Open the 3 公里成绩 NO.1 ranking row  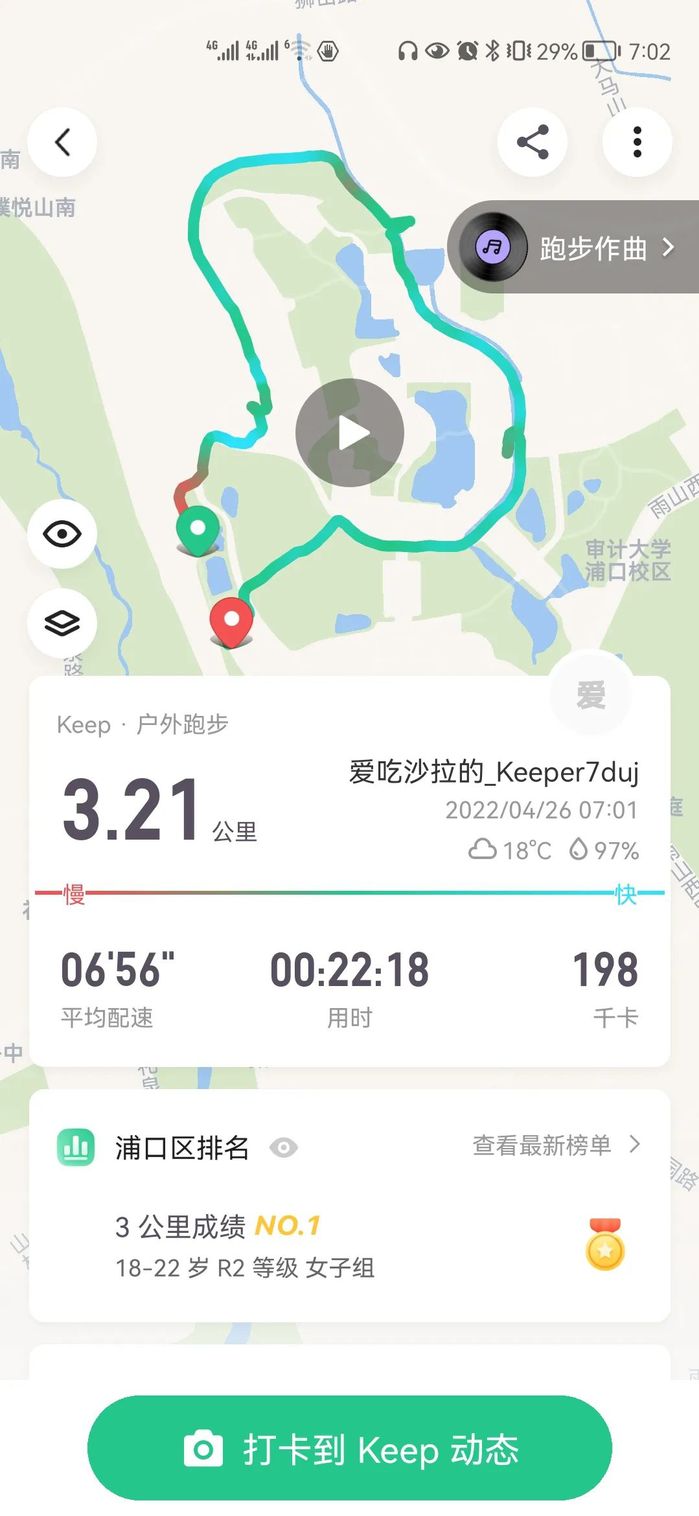point(349,1247)
